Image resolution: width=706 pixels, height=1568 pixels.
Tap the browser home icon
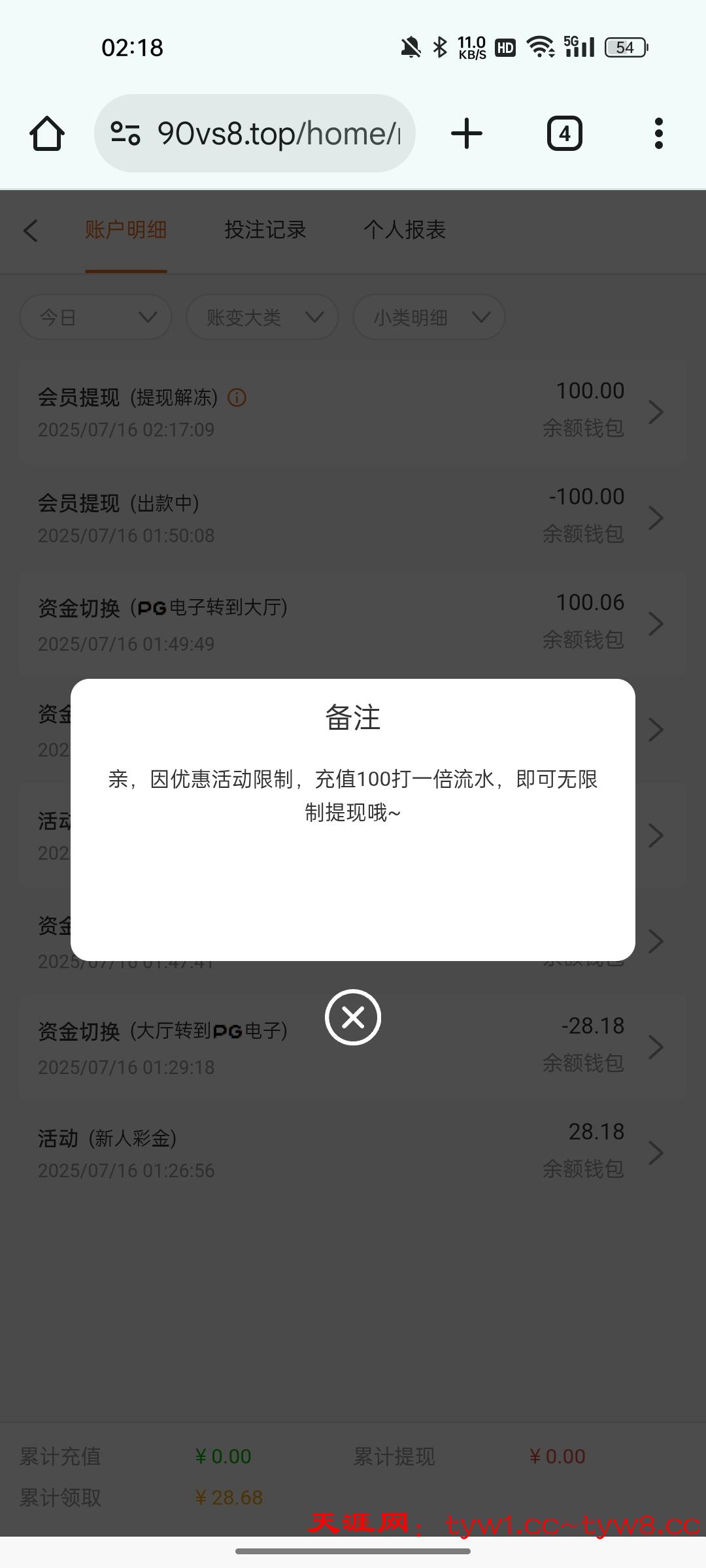(47, 134)
